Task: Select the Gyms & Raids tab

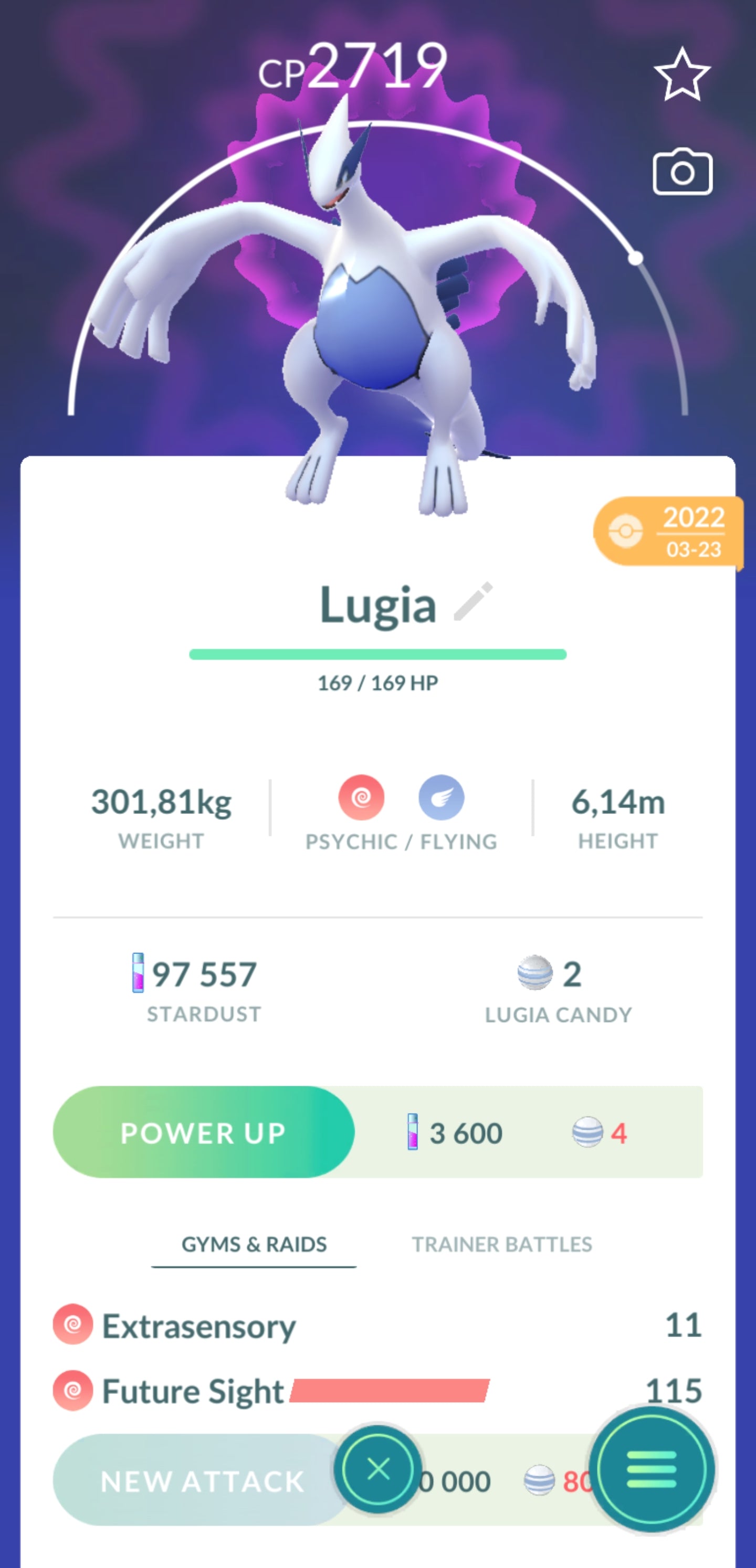Action: click(254, 1244)
